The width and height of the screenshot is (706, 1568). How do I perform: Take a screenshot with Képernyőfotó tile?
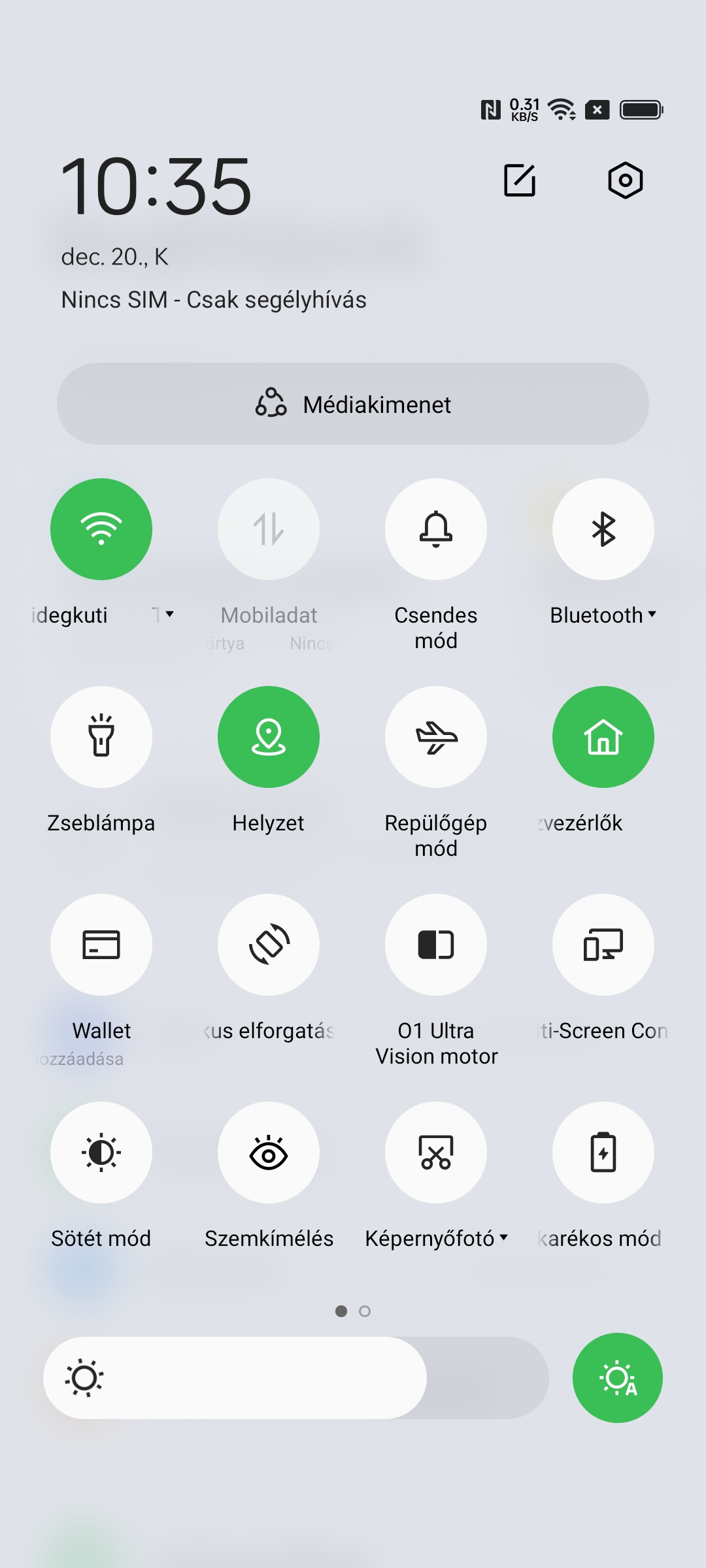click(x=436, y=1152)
